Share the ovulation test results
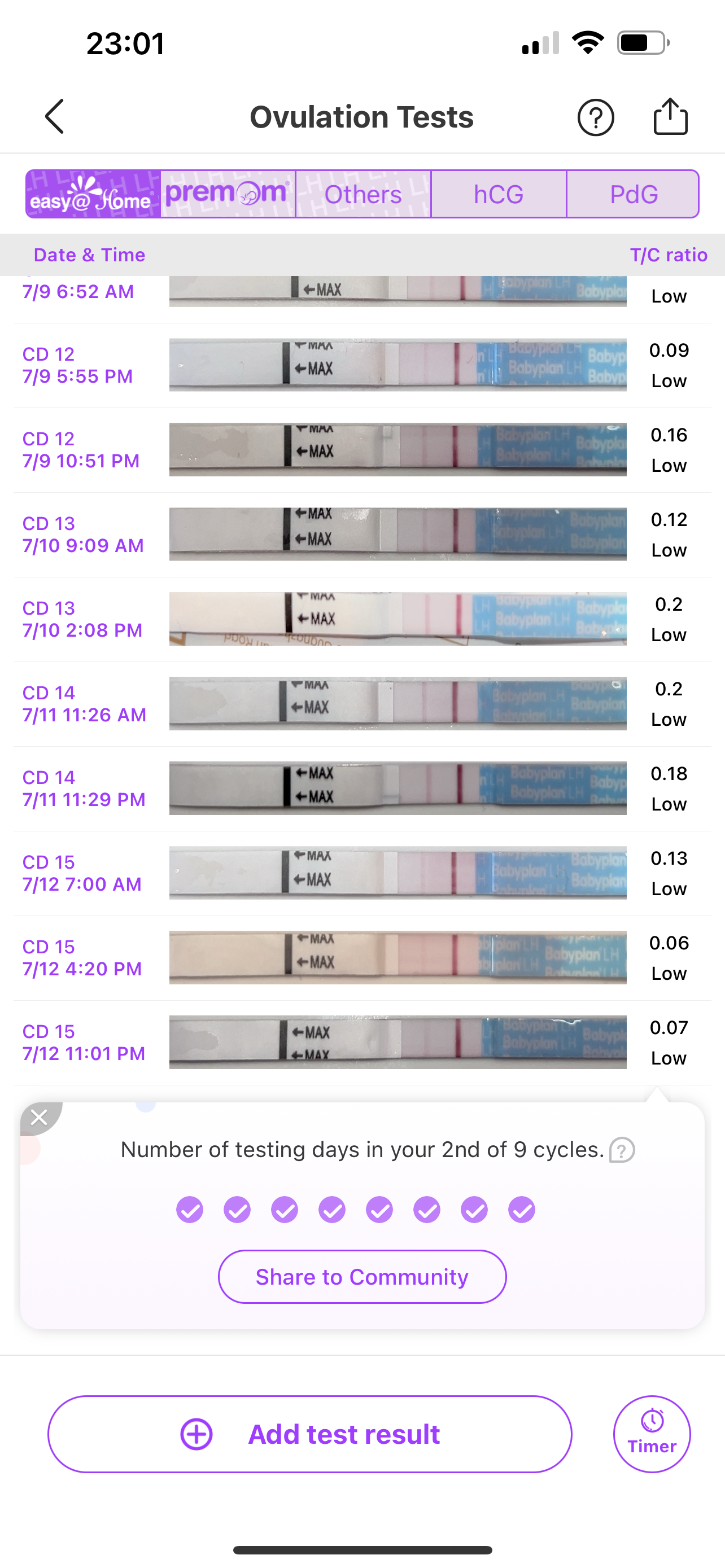This screenshot has height=1568, width=725. (x=670, y=116)
